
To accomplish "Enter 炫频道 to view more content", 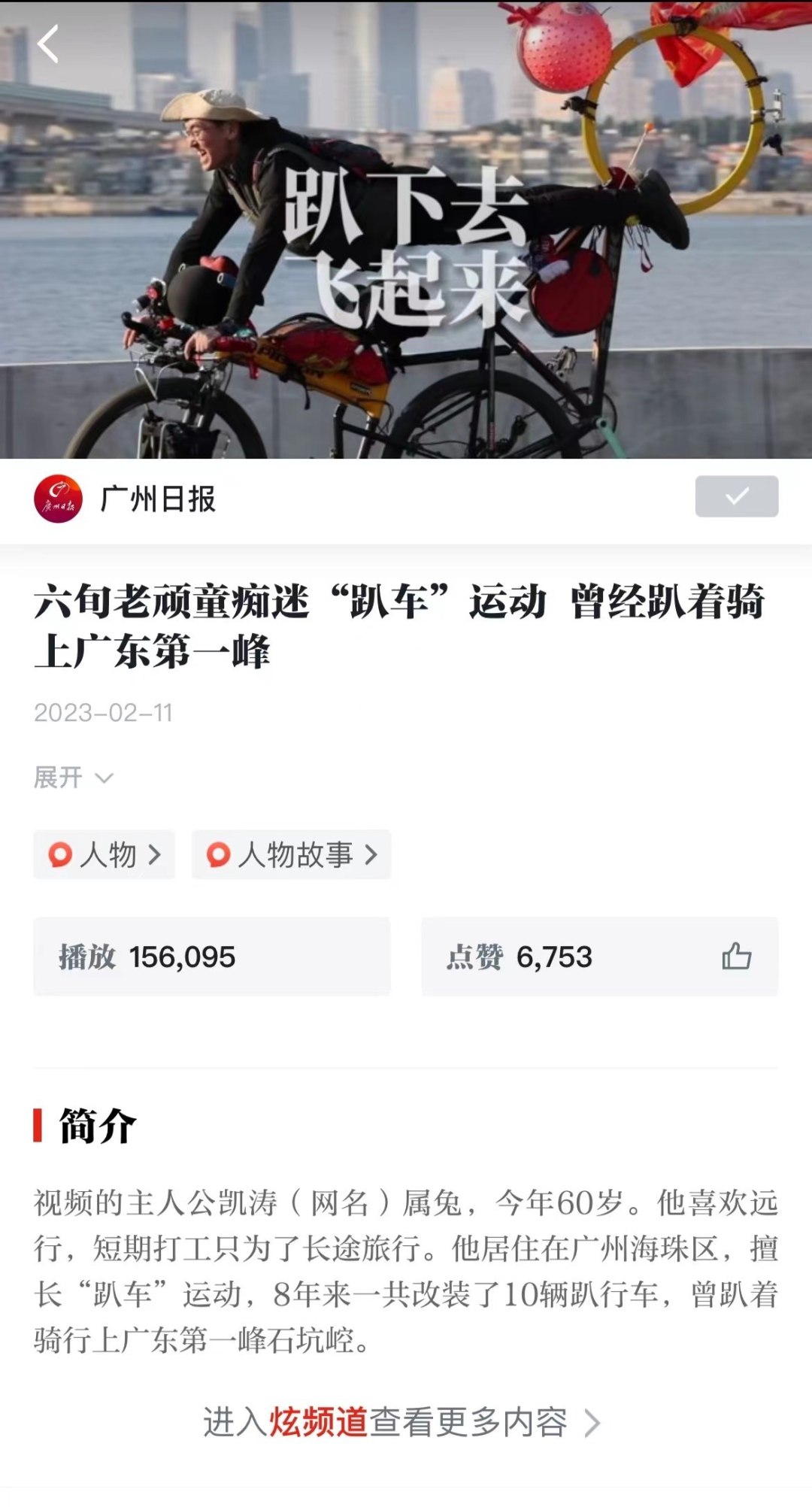I will (x=401, y=1423).
